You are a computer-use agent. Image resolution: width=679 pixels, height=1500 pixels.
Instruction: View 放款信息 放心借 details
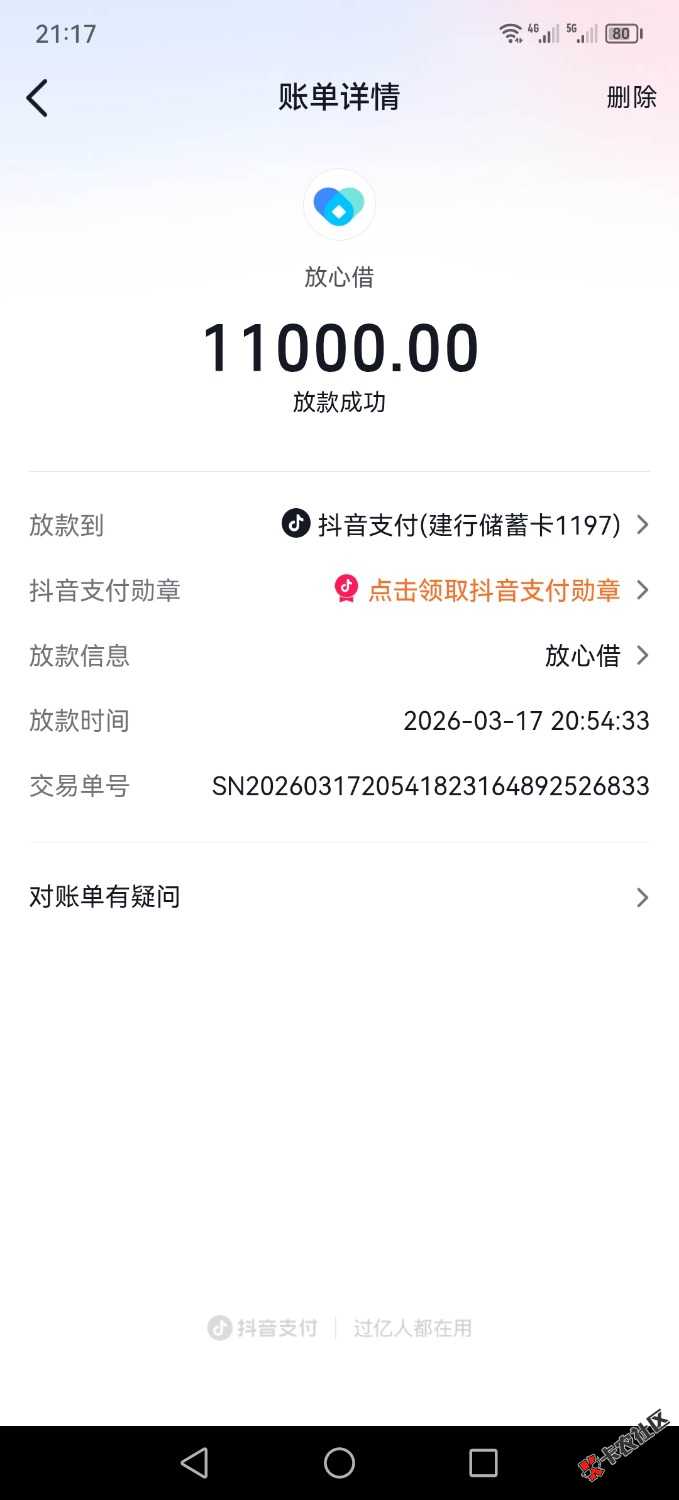(x=595, y=656)
